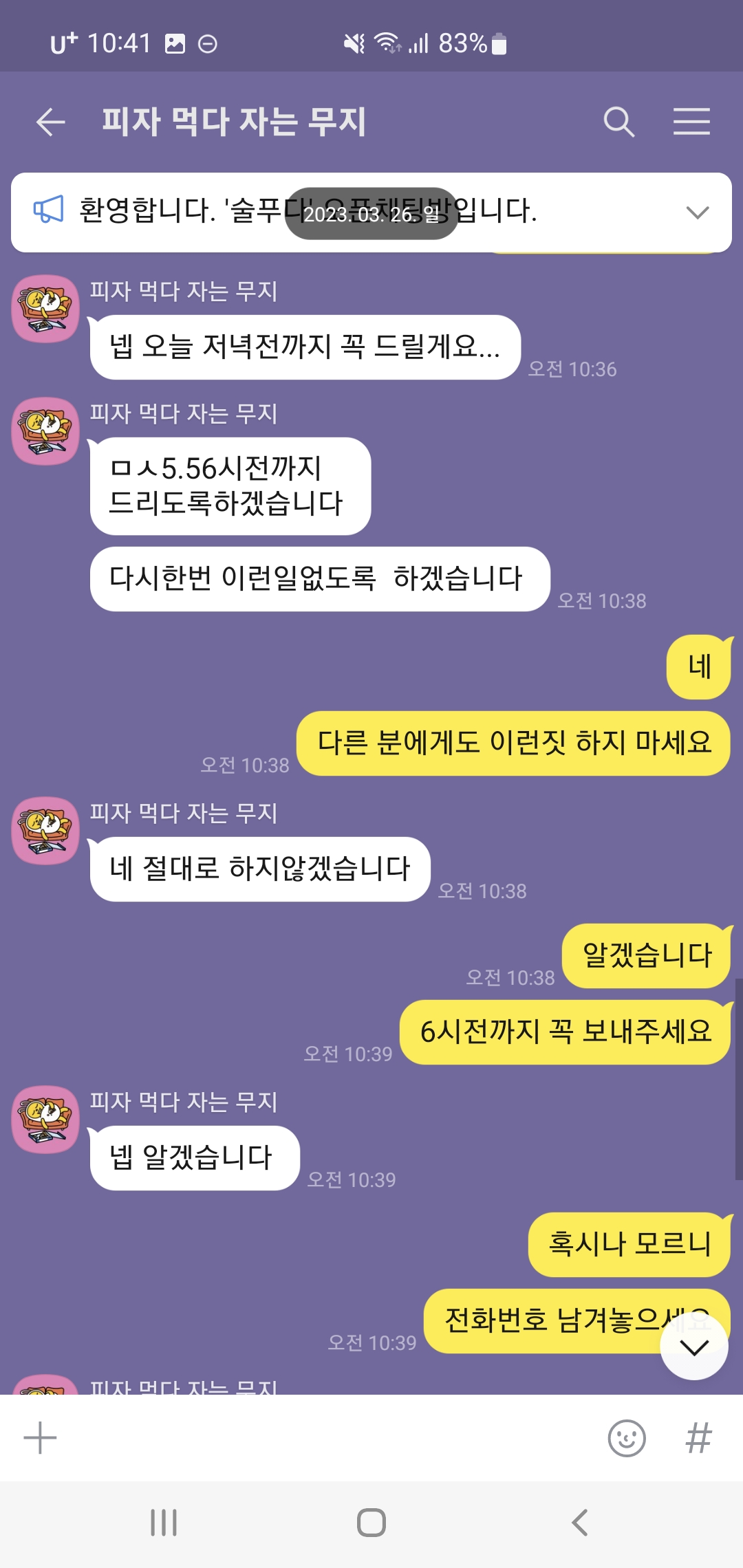Open the chat room hamburger menu
743x1568 pixels.
[x=691, y=122]
